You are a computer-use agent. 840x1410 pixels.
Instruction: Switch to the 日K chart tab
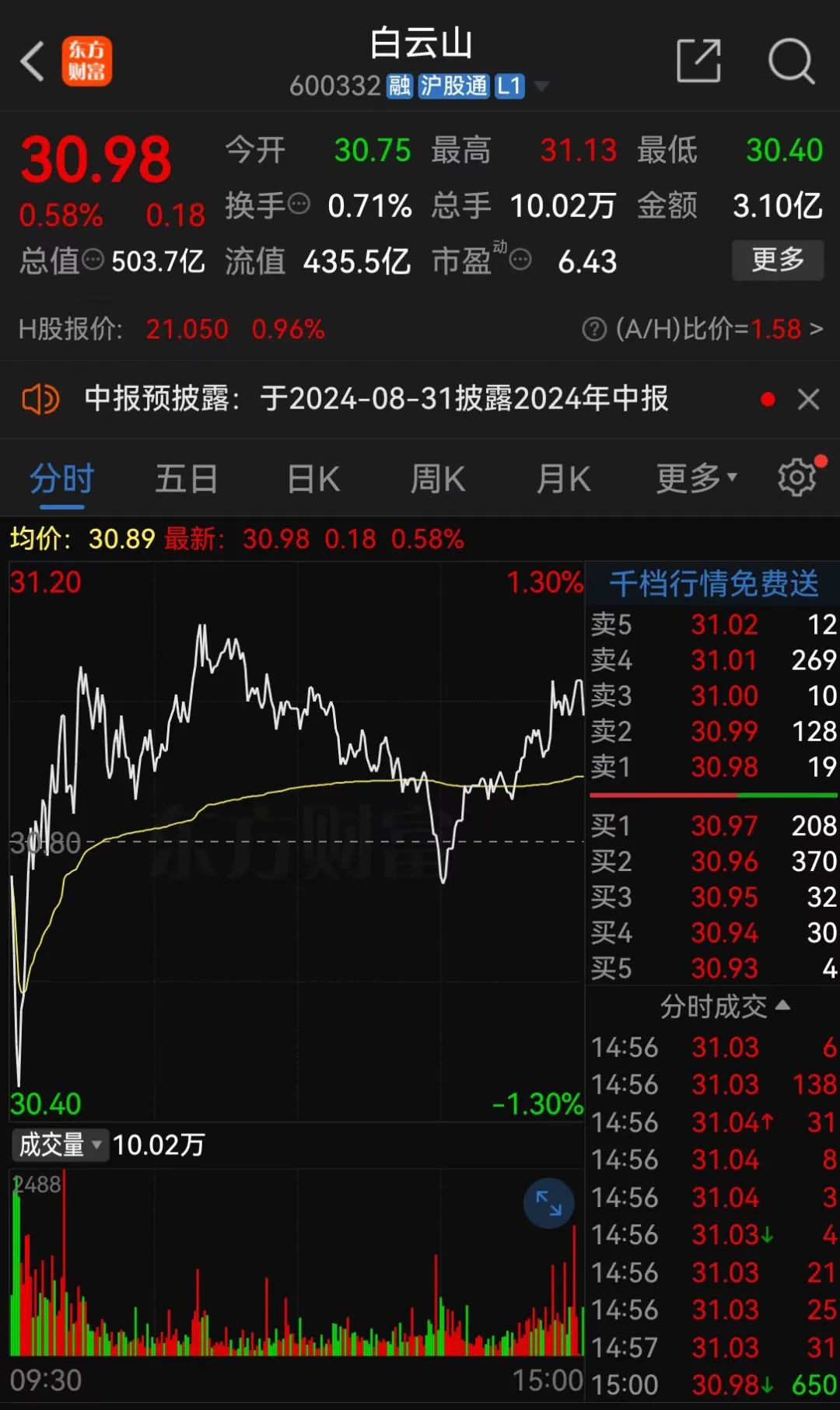(313, 478)
